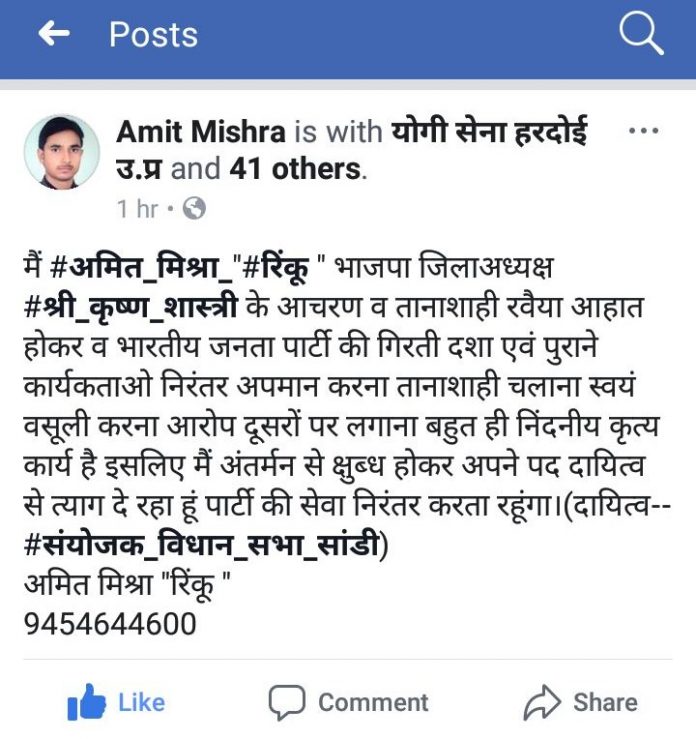
Task: Like Amit Mishra's post
Action: pos(116,703)
